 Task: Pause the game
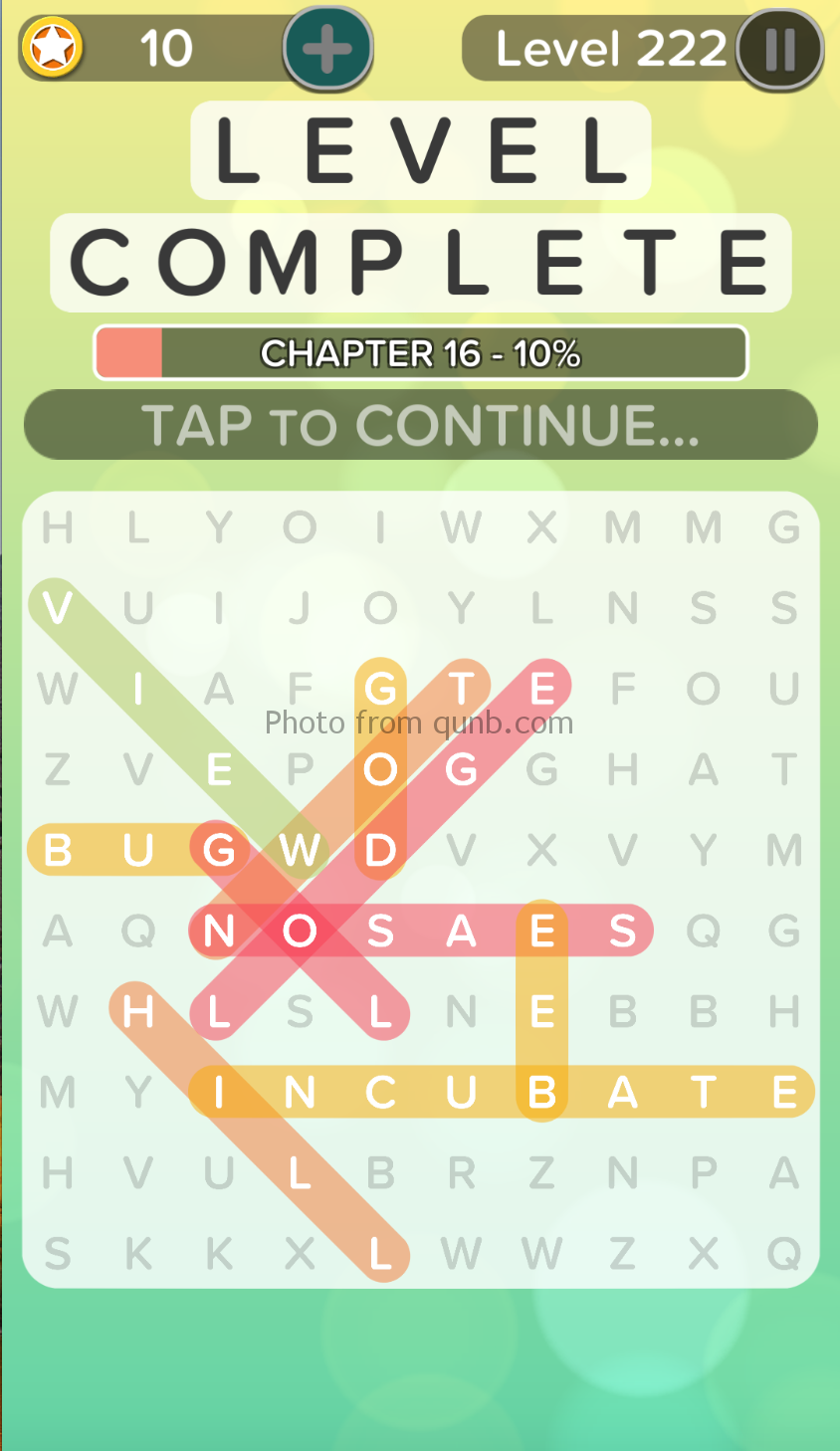(779, 49)
